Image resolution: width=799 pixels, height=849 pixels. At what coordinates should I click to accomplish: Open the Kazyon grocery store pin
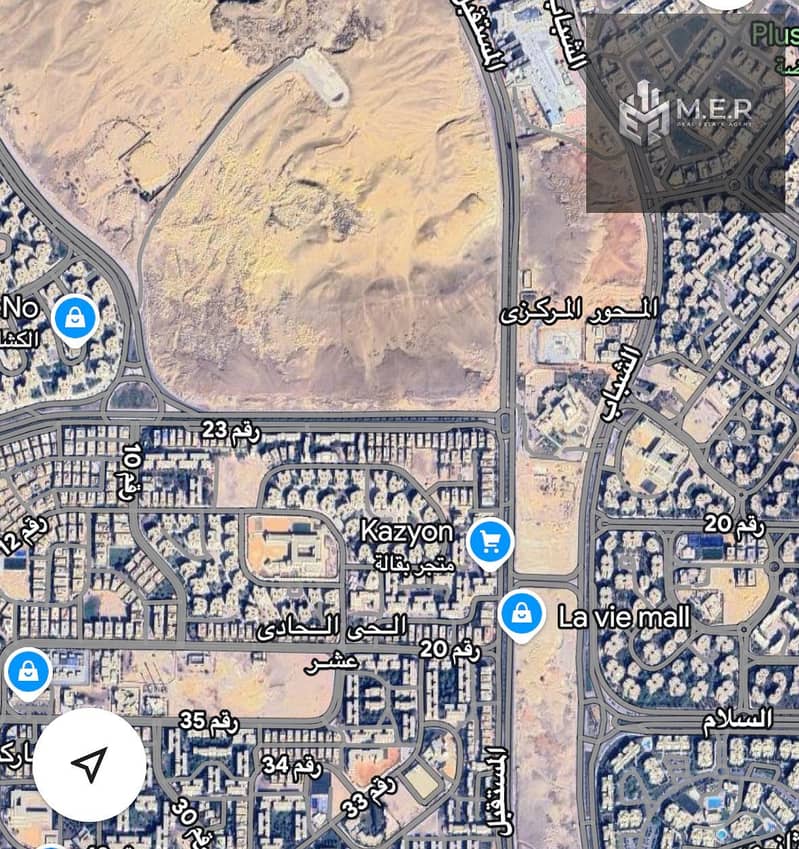point(489,542)
